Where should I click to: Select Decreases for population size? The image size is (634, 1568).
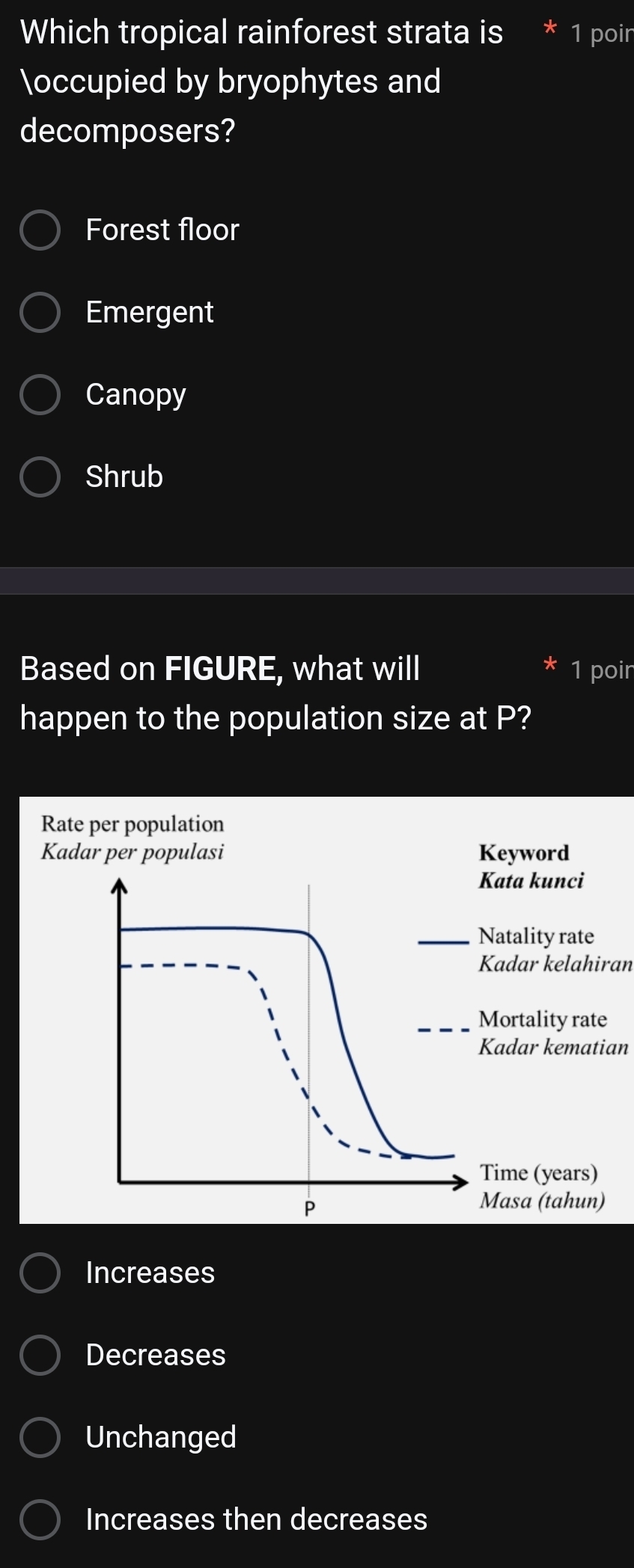40,1356
